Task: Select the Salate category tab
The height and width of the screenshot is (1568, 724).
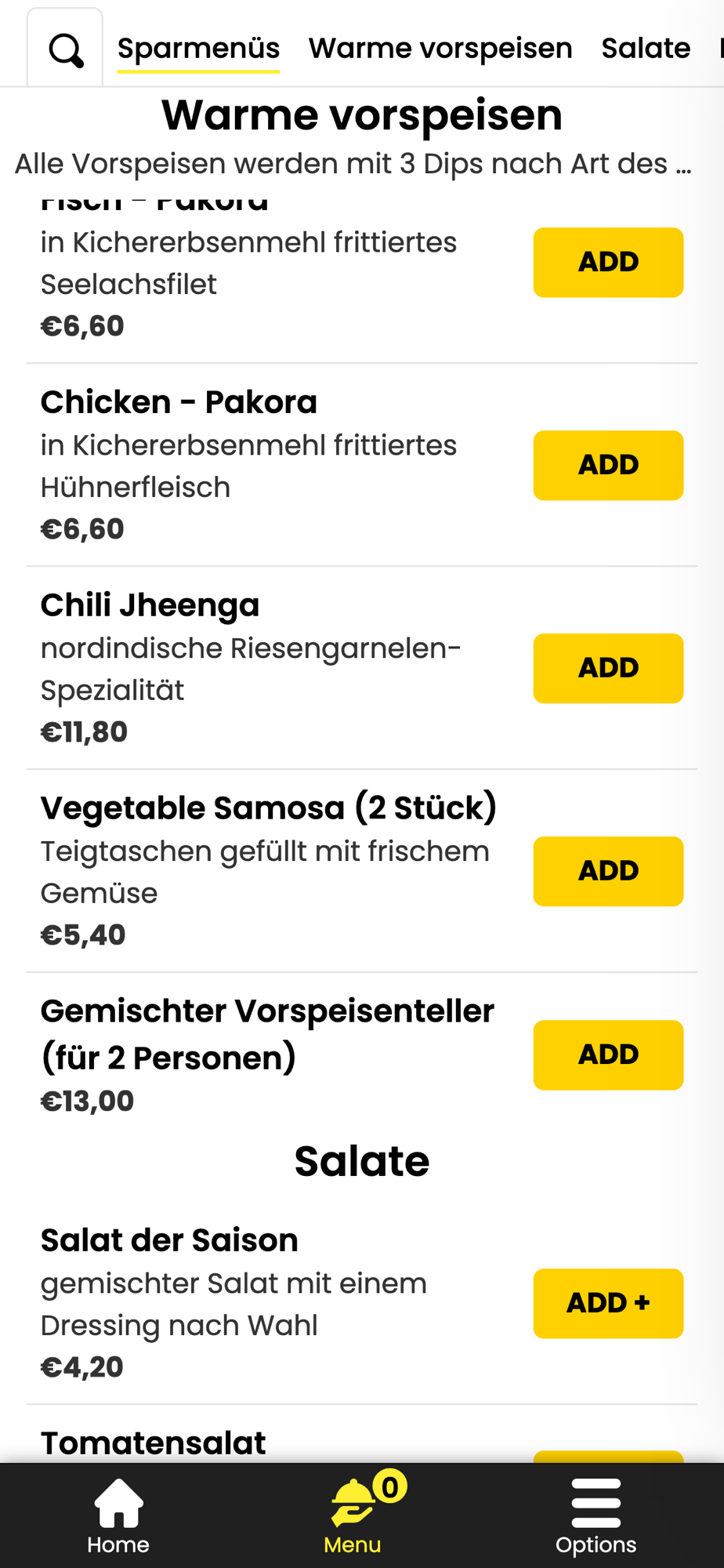Action: [646, 49]
